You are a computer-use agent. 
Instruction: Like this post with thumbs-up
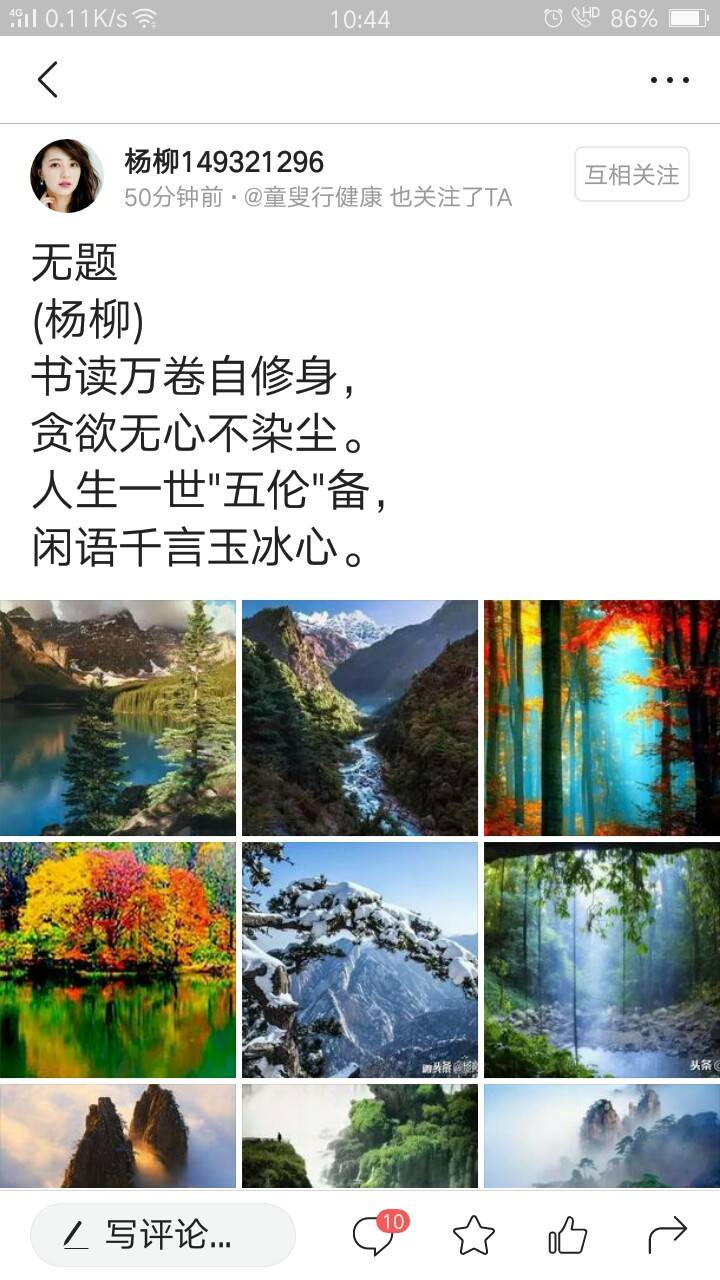(568, 1237)
